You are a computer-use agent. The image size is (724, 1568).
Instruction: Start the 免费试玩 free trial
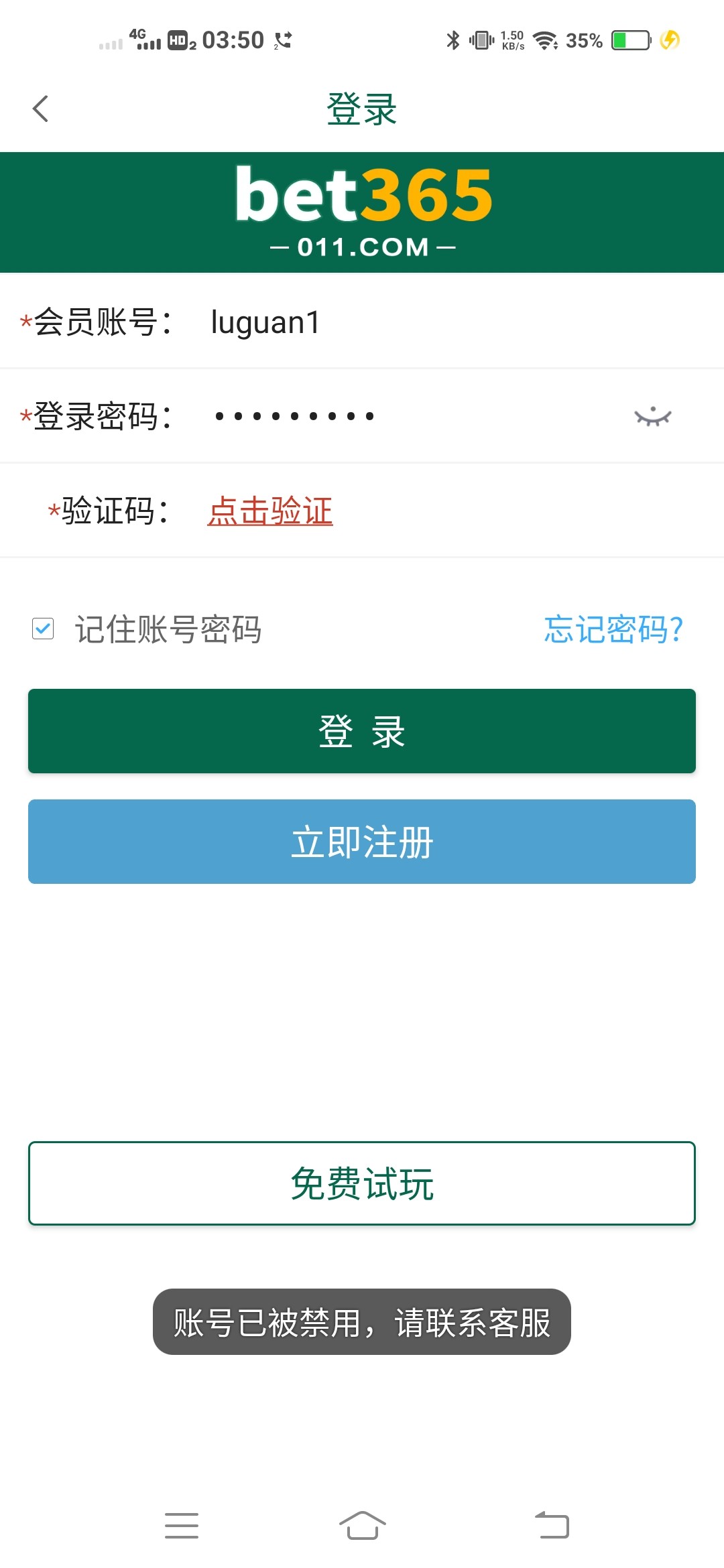[362, 1183]
